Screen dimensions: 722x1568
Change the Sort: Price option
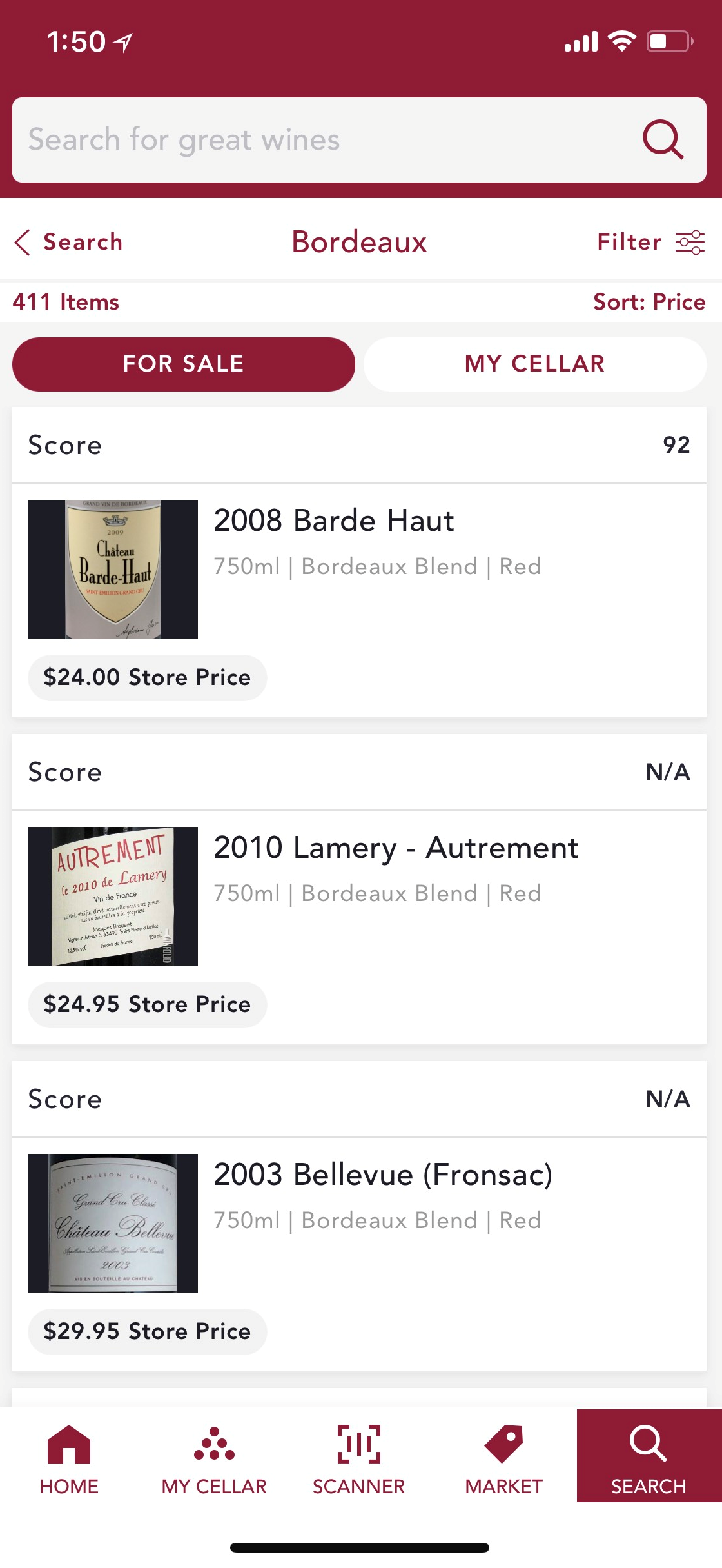[x=649, y=302]
